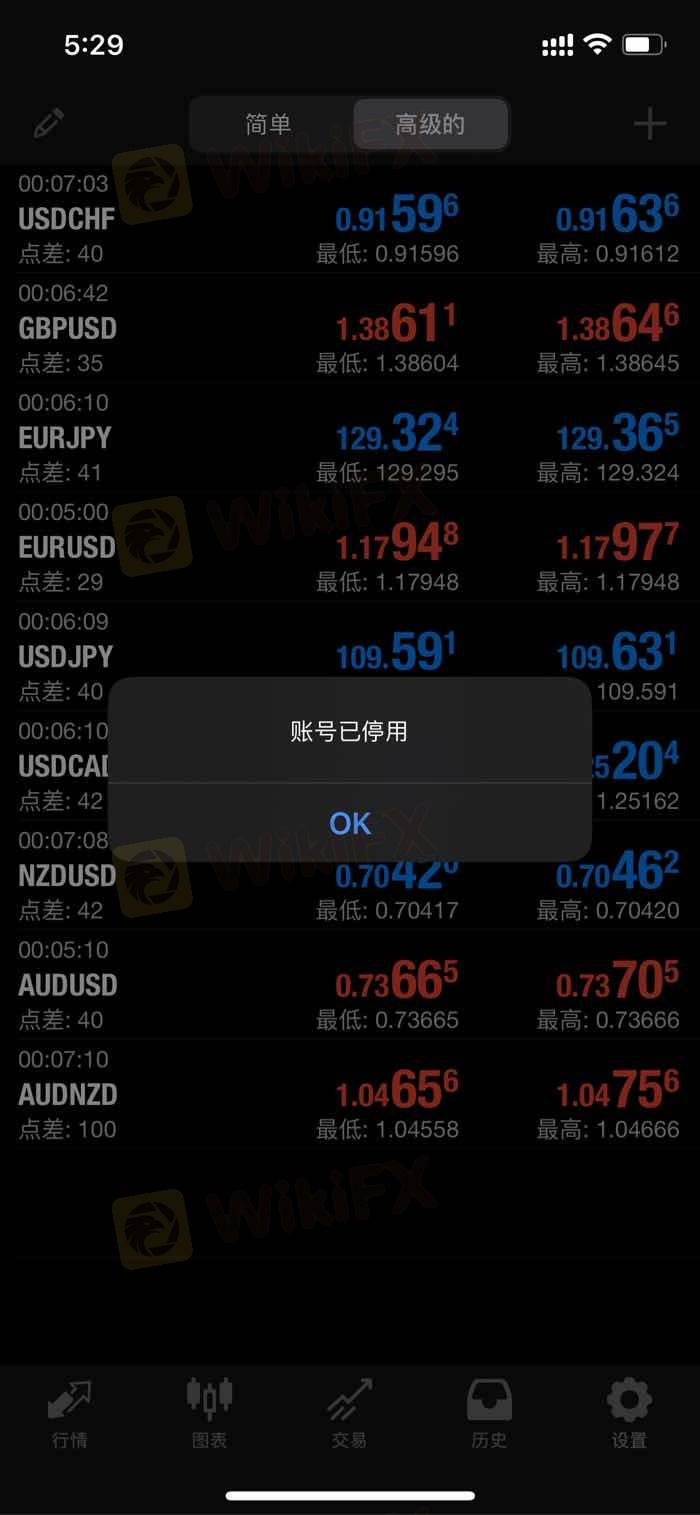Open the AUDNZD quote row
The height and width of the screenshot is (1515, 700).
point(350,1094)
